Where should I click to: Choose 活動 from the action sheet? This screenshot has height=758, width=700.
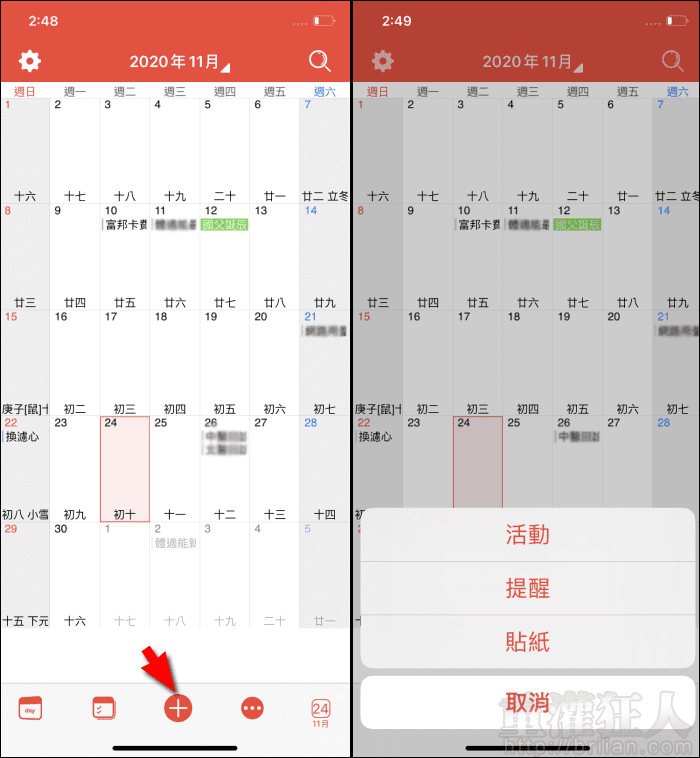coord(527,535)
